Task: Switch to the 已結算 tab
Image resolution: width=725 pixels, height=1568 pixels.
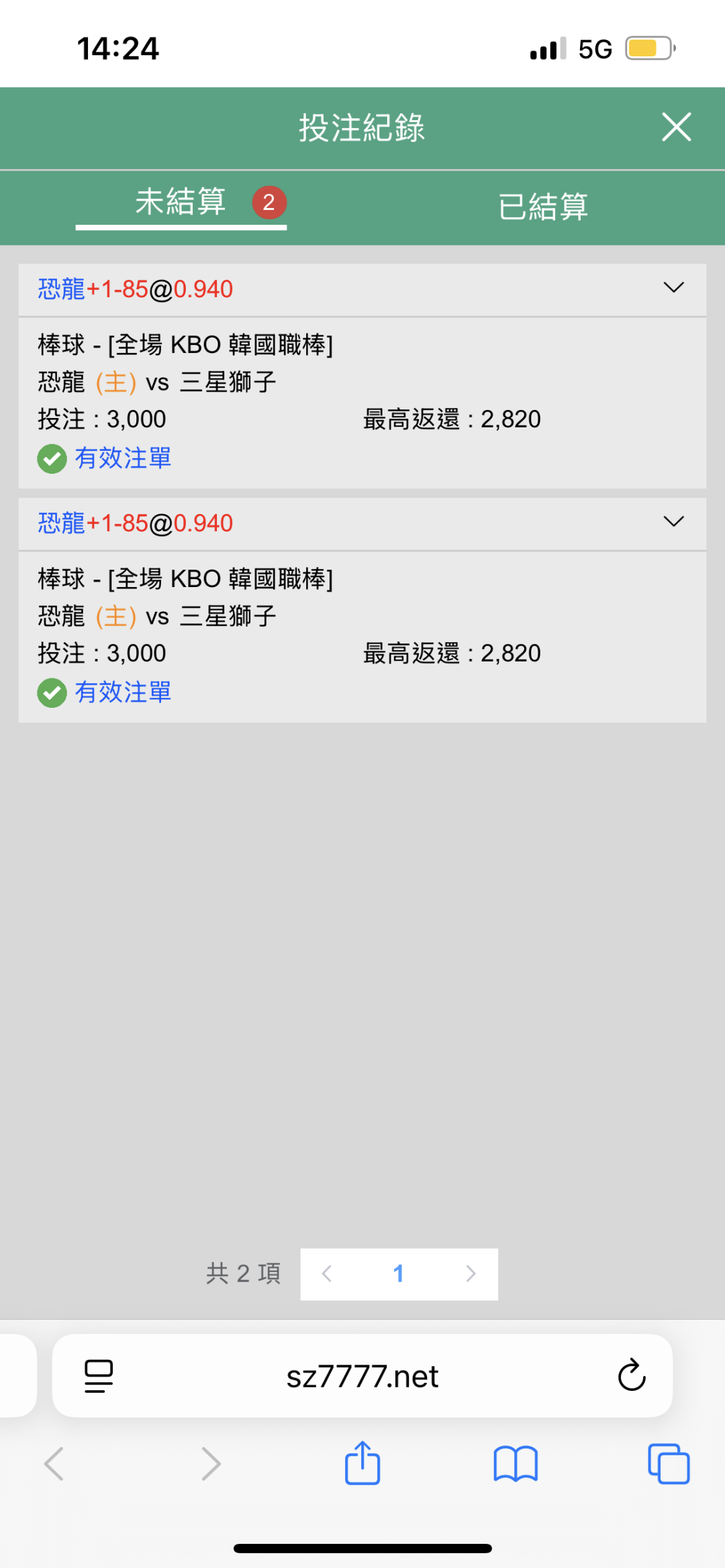Action: tap(543, 207)
